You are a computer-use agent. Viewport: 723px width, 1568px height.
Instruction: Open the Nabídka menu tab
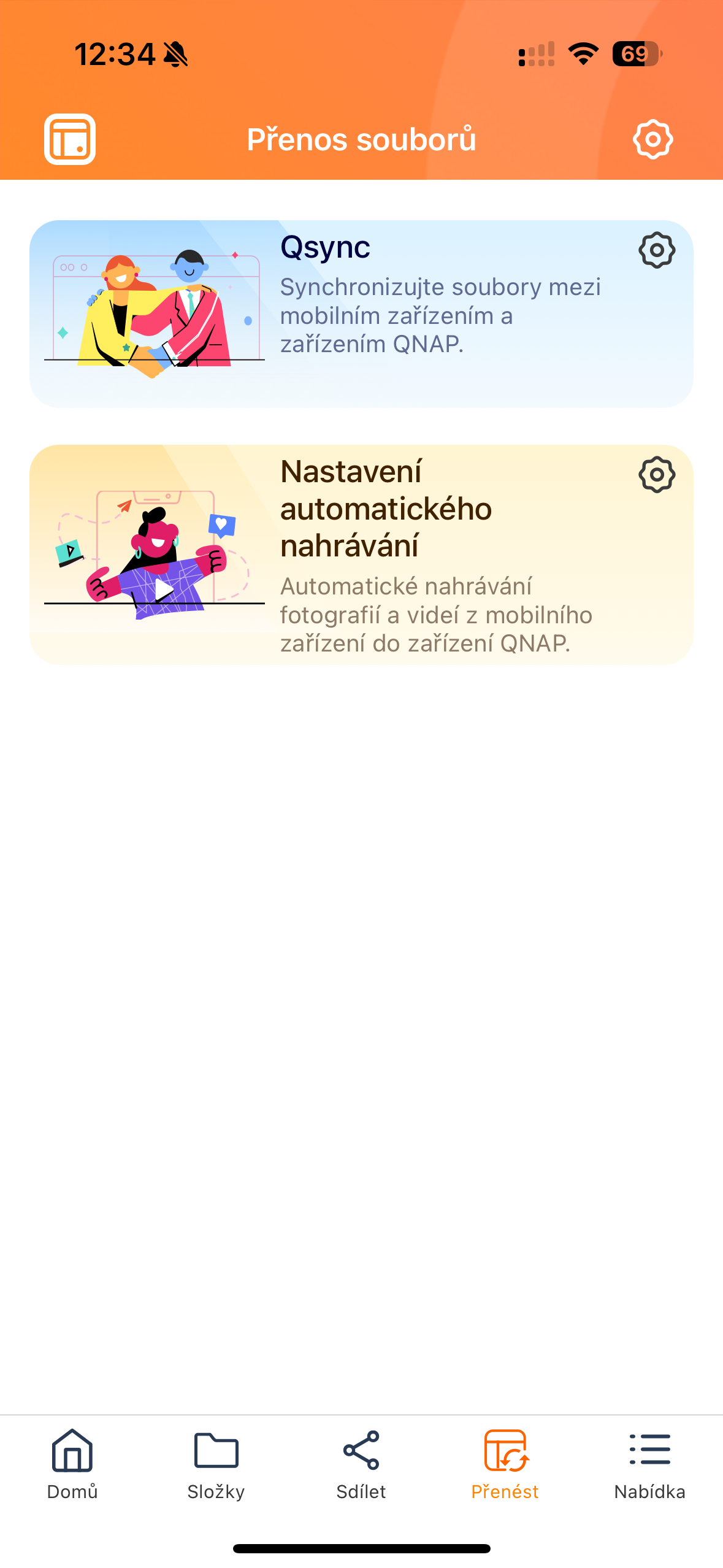pyautogui.click(x=649, y=1464)
